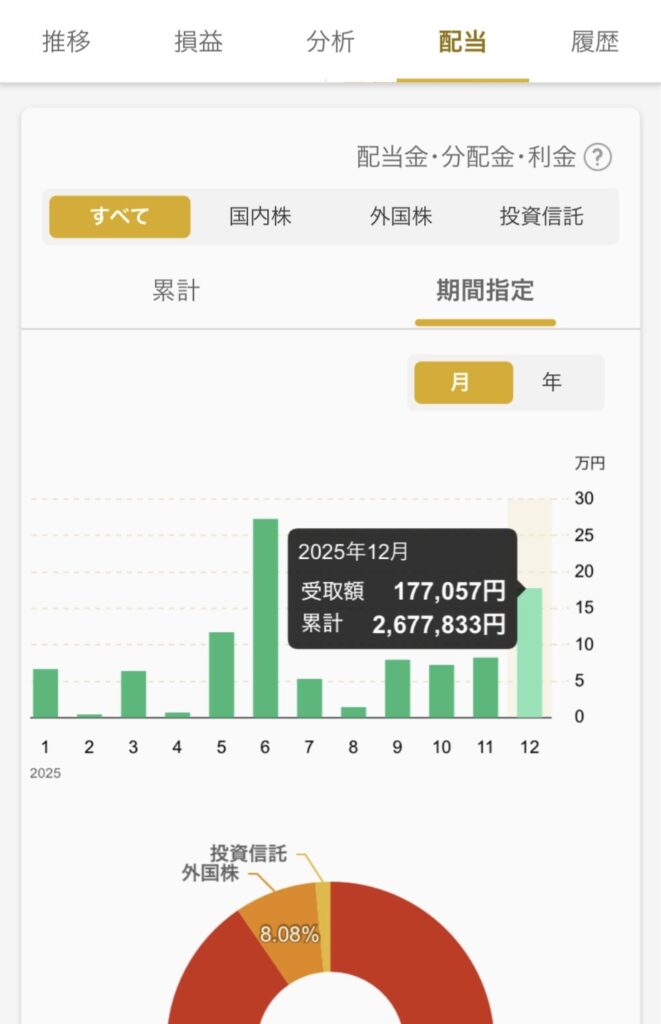The height and width of the screenshot is (1024, 661).
Task: Select the December bar in the chart
Action: [x=530, y=653]
